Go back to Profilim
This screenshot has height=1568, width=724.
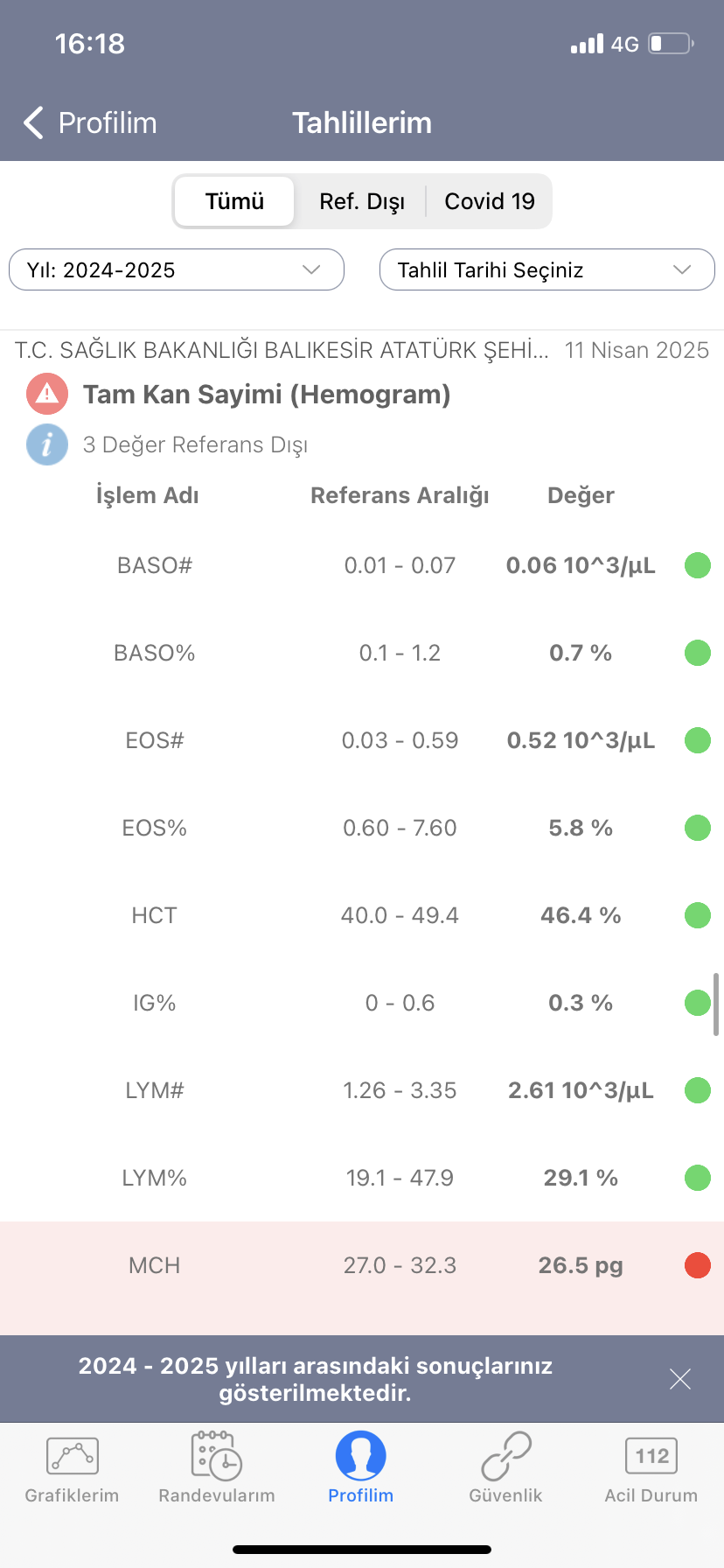pyautogui.click(x=90, y=123)
